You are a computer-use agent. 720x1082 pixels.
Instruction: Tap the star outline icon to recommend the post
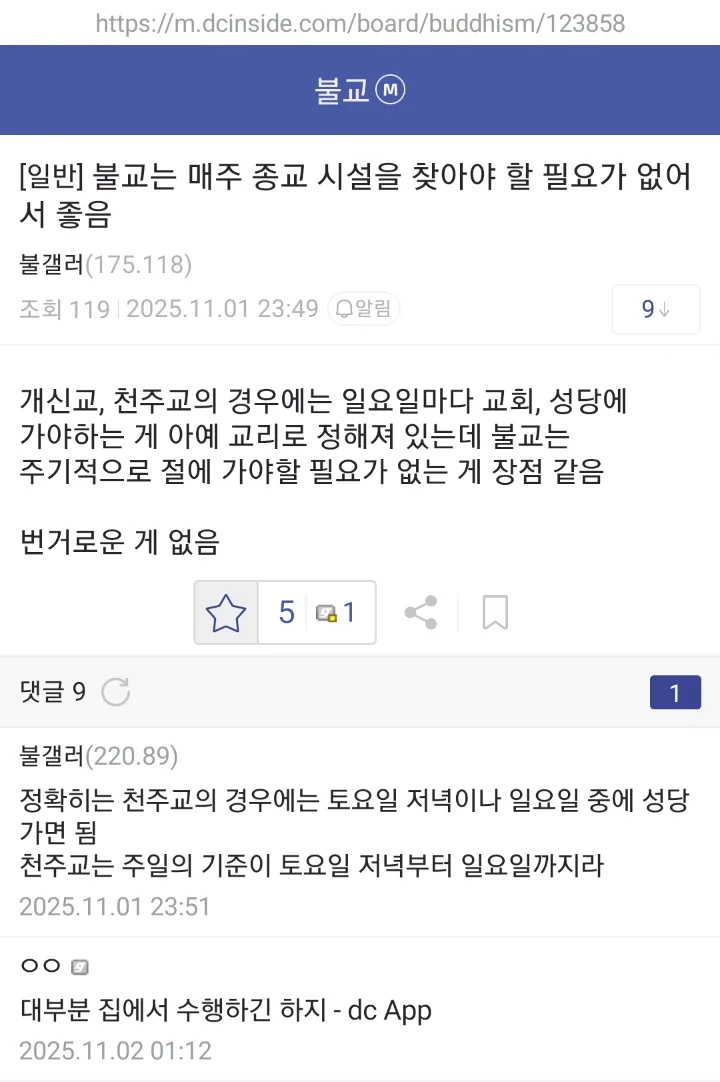227,612
